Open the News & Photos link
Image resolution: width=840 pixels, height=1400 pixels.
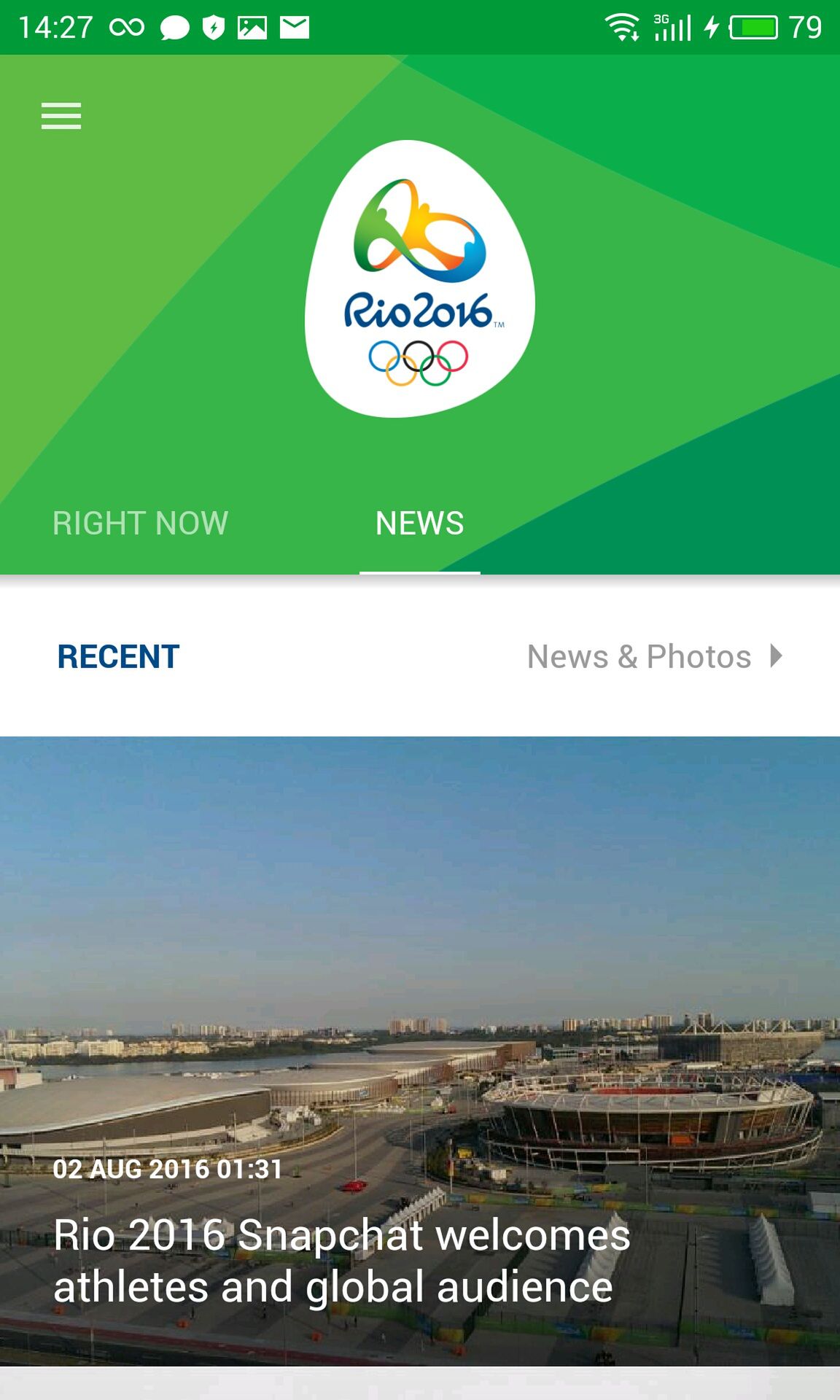654,656
